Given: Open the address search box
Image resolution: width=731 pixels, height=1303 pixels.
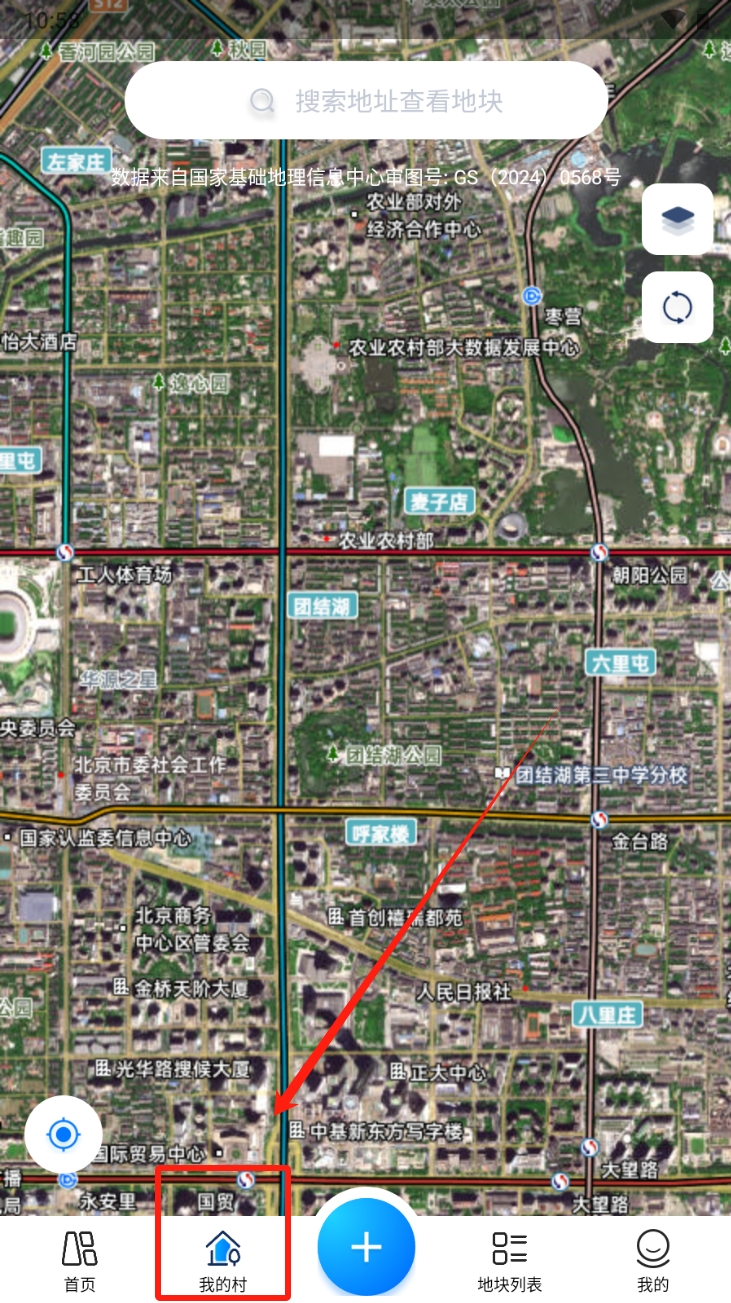Looking at the screenshot, I should (366, 101).
